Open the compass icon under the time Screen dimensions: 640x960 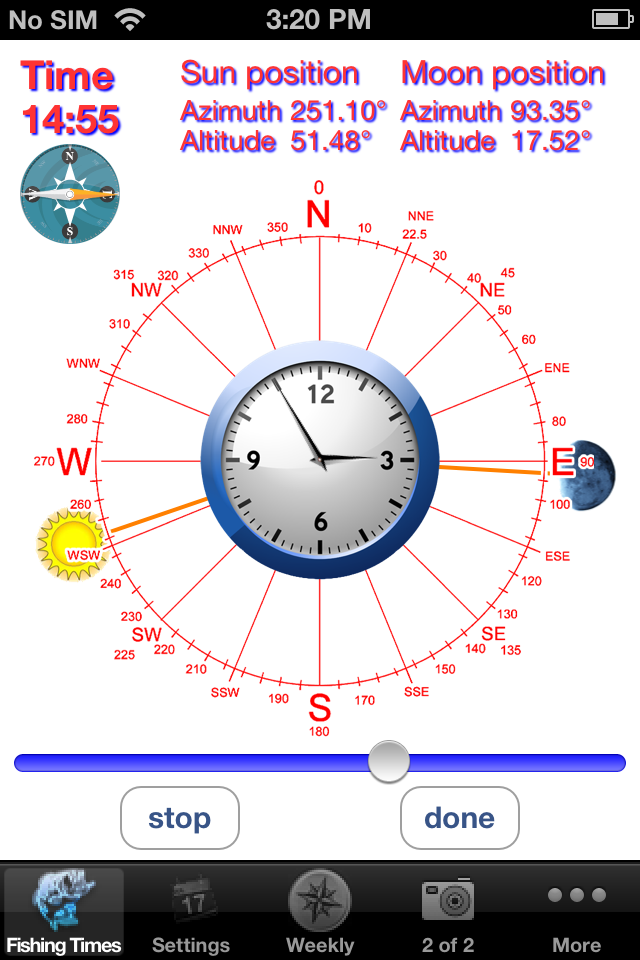(x=70, y=194)
